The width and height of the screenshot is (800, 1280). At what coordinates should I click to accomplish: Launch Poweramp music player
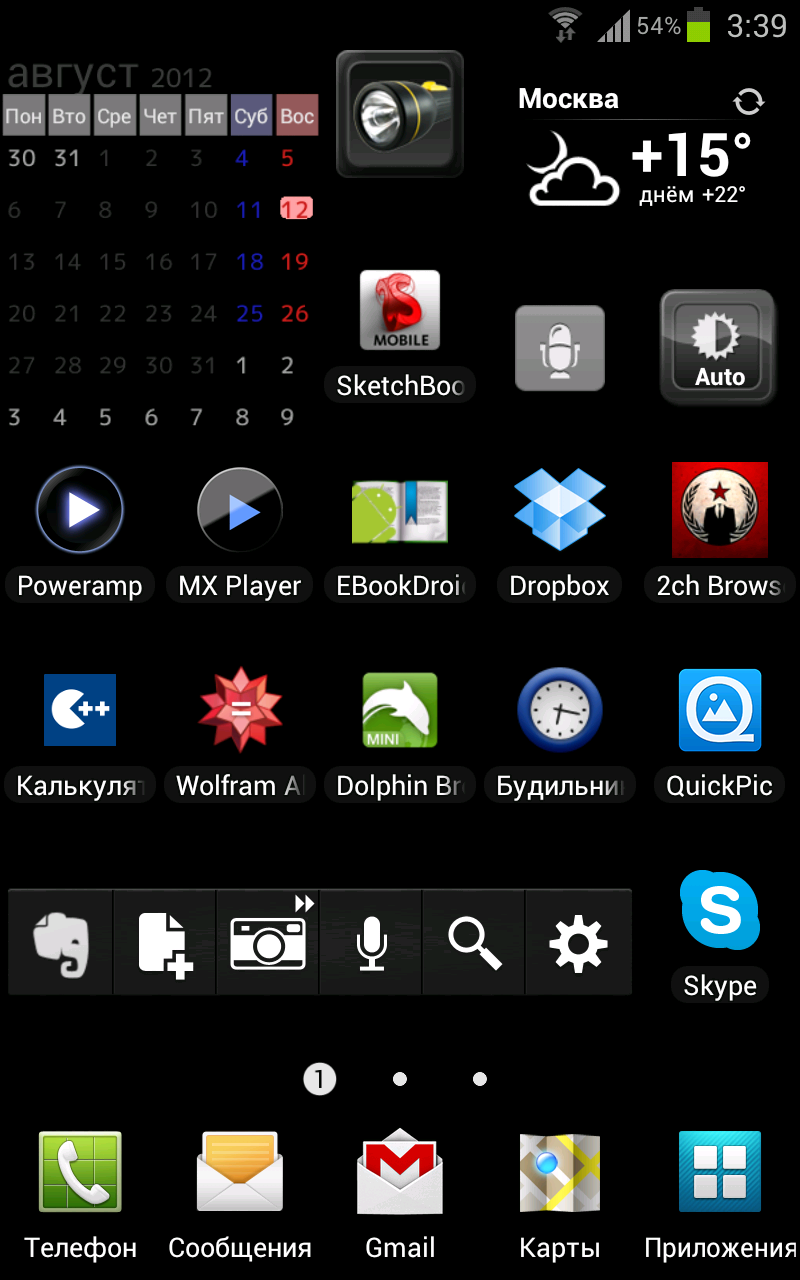(x=80, y=510)
